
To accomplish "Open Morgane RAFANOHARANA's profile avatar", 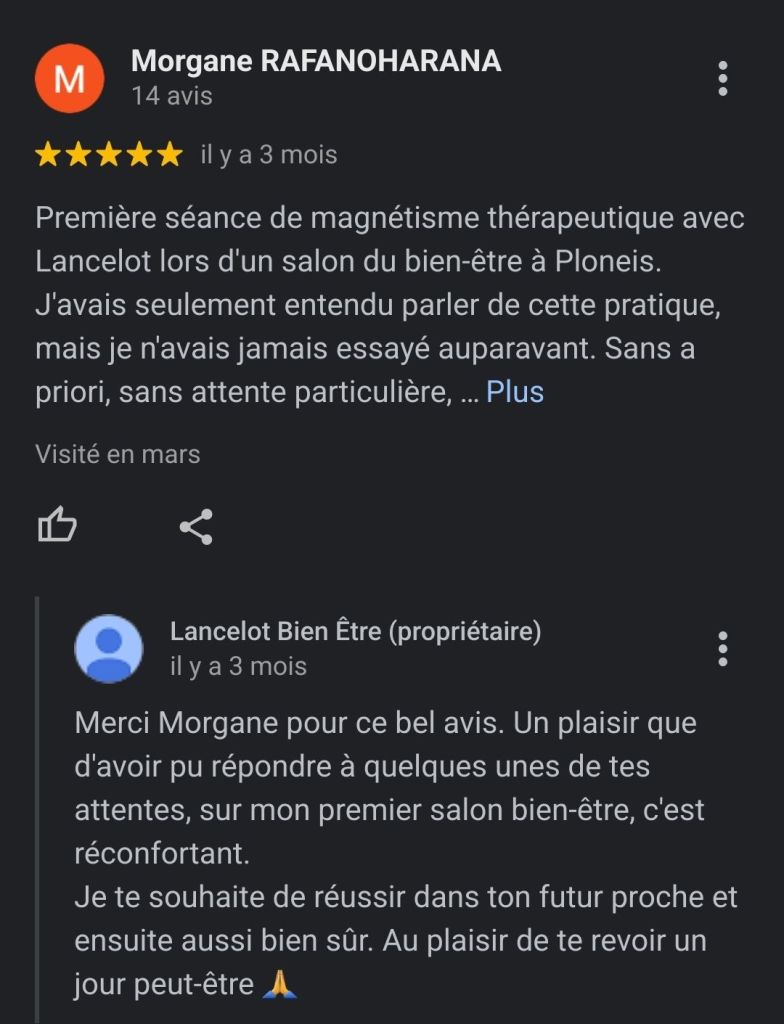I will pos(69,79).
